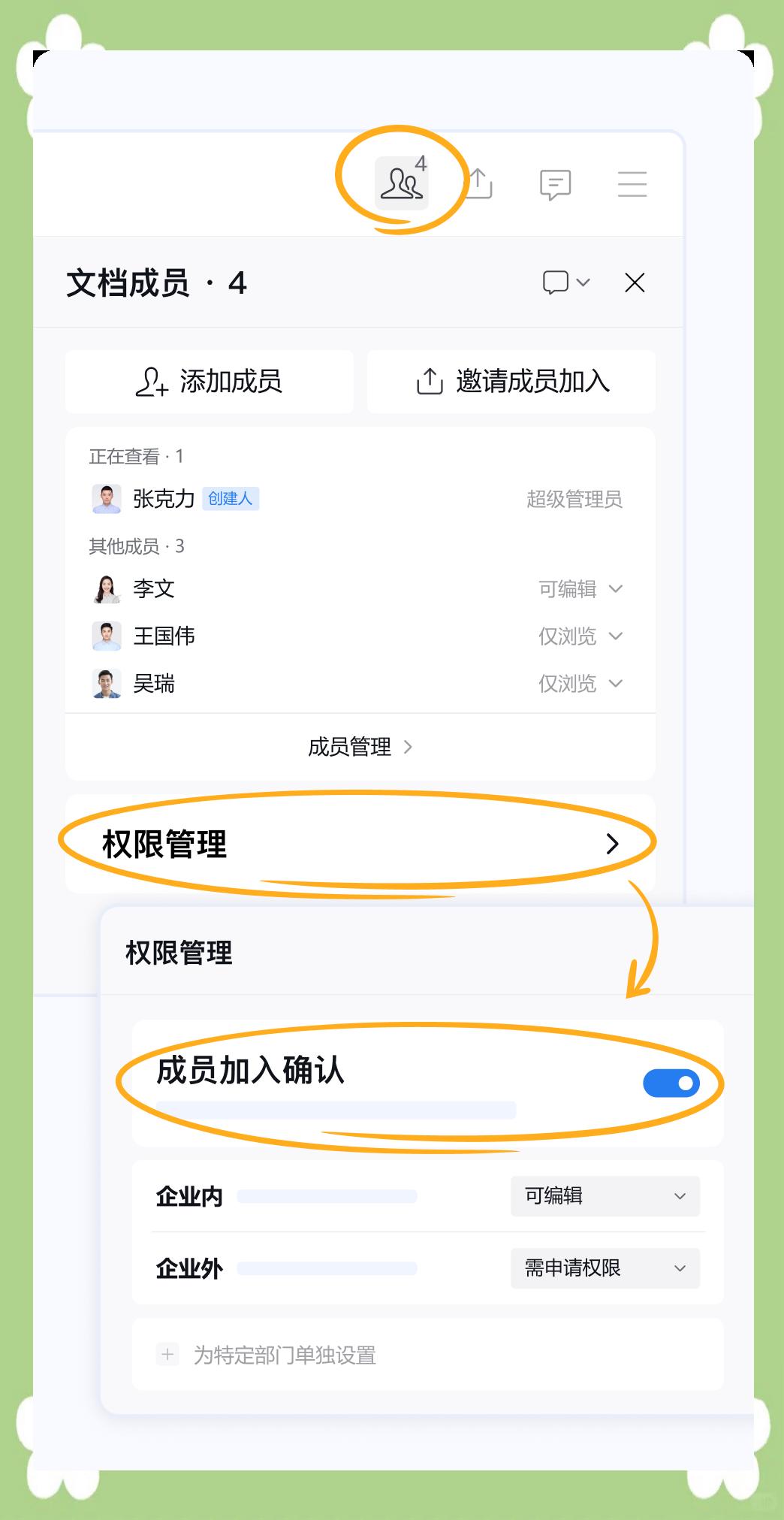
Task: Click the document members icon showing 4
Action: tap(403, 183)
